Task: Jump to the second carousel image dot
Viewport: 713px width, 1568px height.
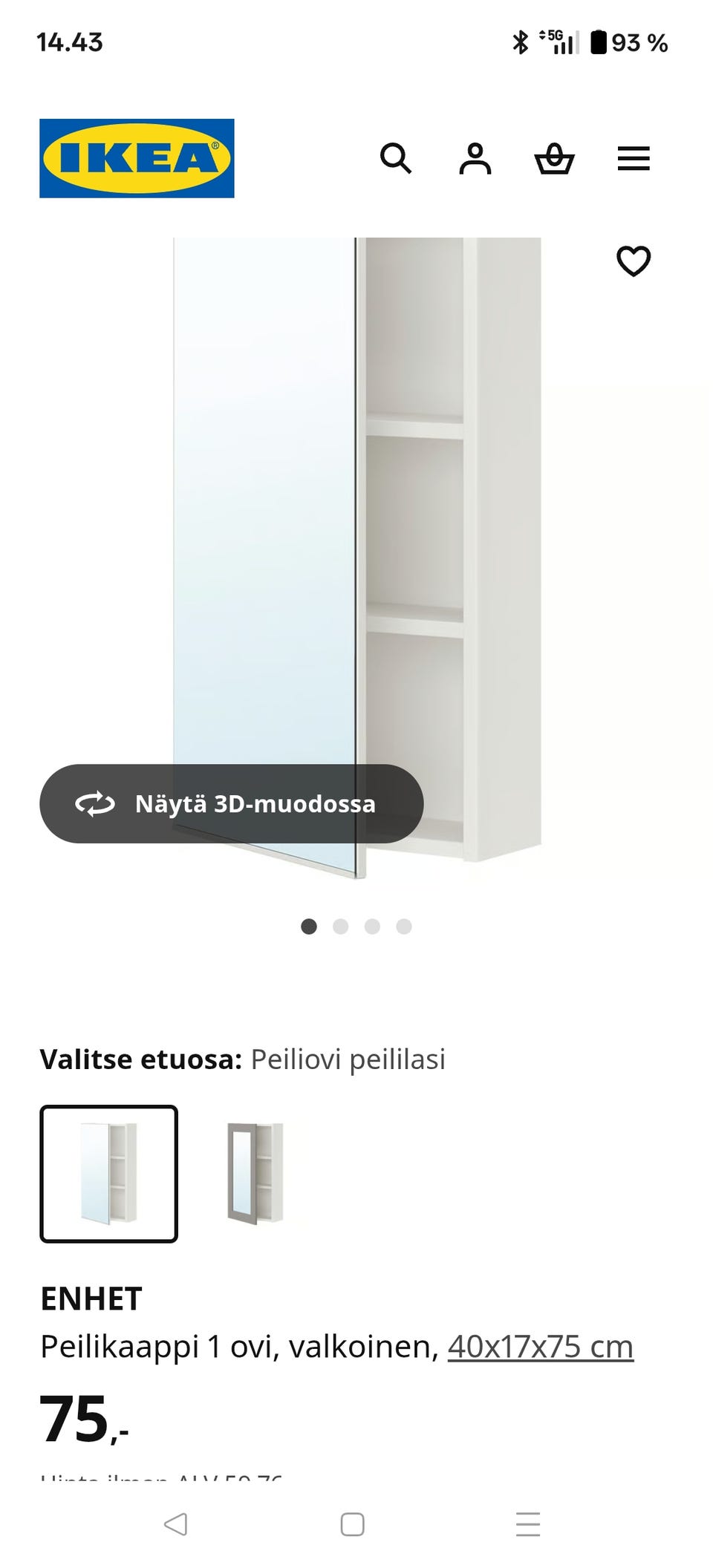Action: point(340,926)
